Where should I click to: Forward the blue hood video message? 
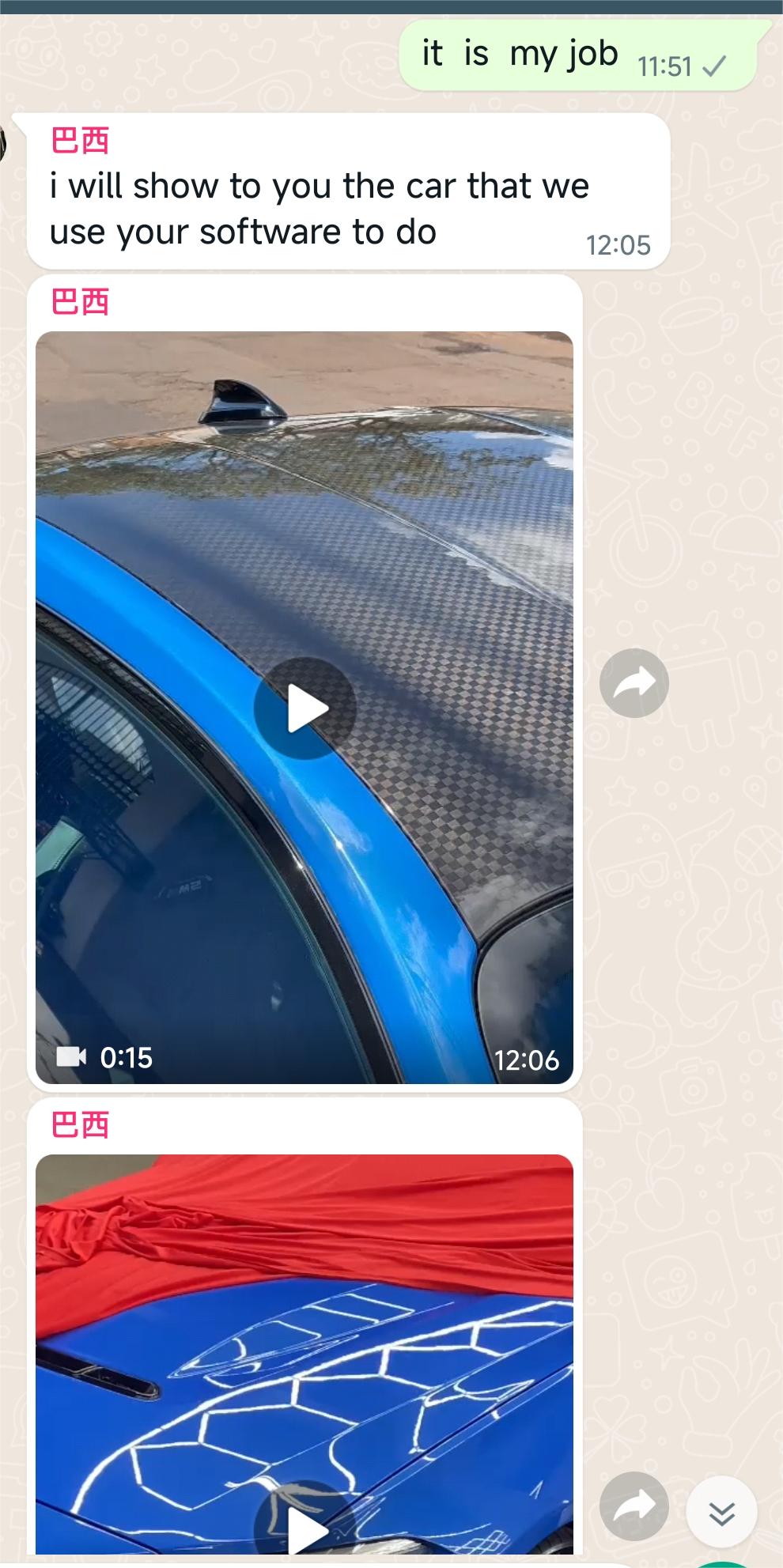tap(634, 1506)
